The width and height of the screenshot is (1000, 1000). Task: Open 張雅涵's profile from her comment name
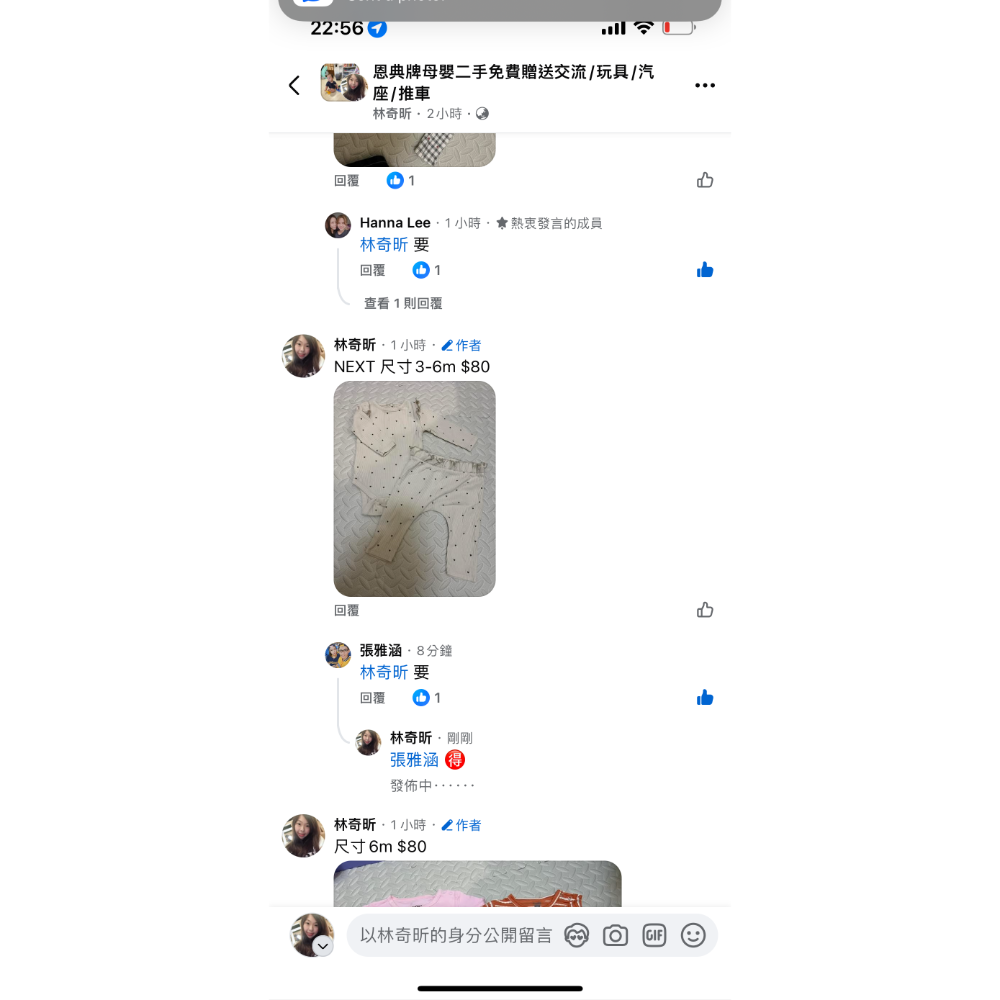(380, 650)
